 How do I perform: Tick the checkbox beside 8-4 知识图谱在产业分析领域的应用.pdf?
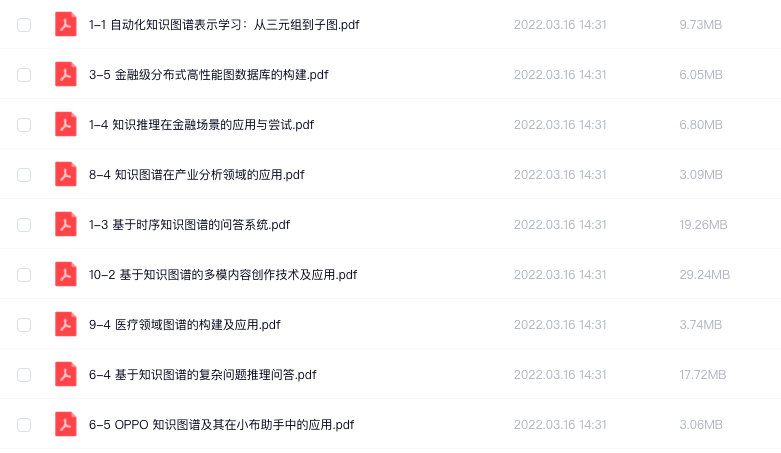tap(24, 175)
